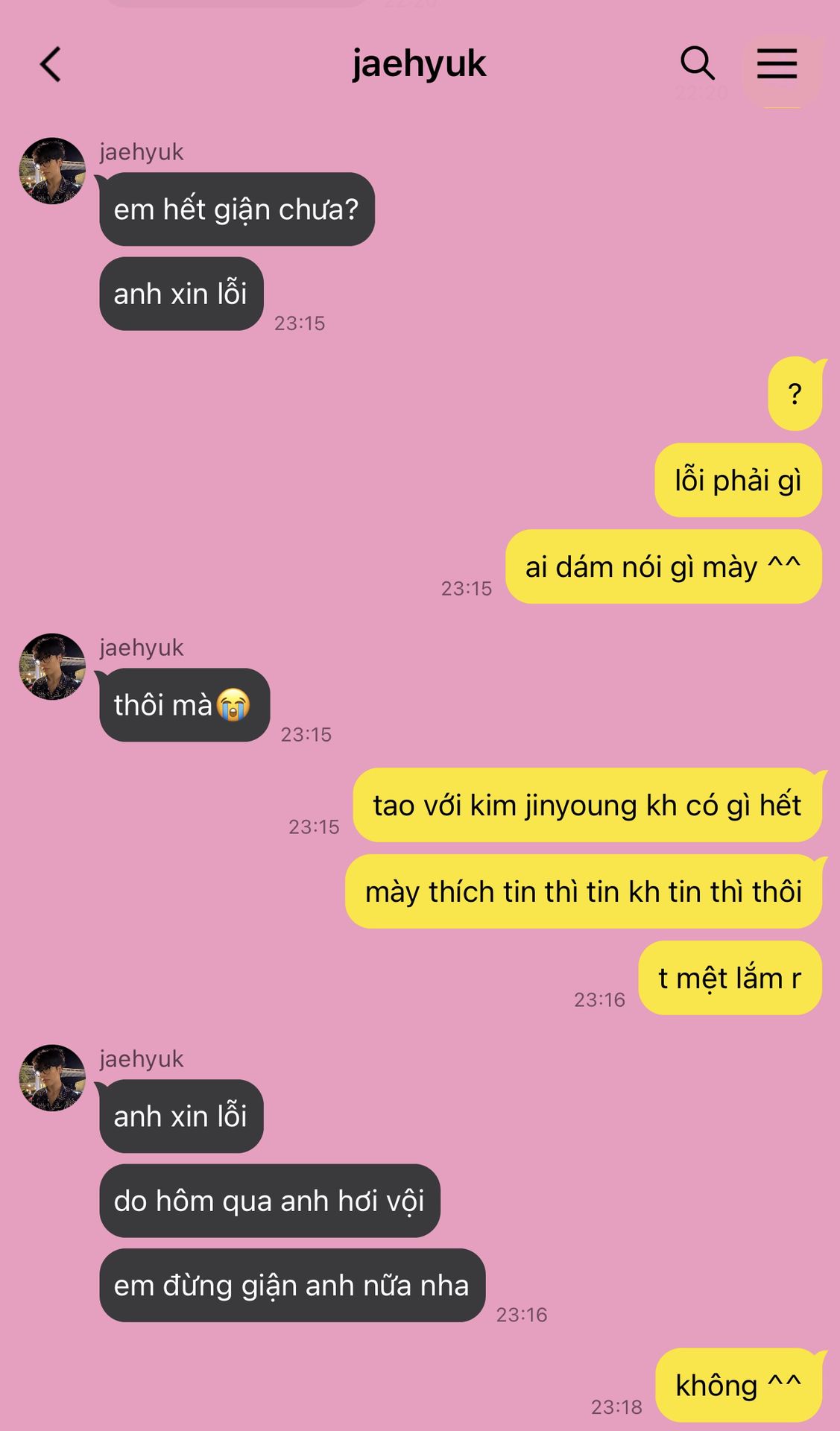Screen dimensions: 840x1431
Task: Open jaehyuk's avatar beside 'em hết giận chưa?'
Action: [x=52, y=171]
